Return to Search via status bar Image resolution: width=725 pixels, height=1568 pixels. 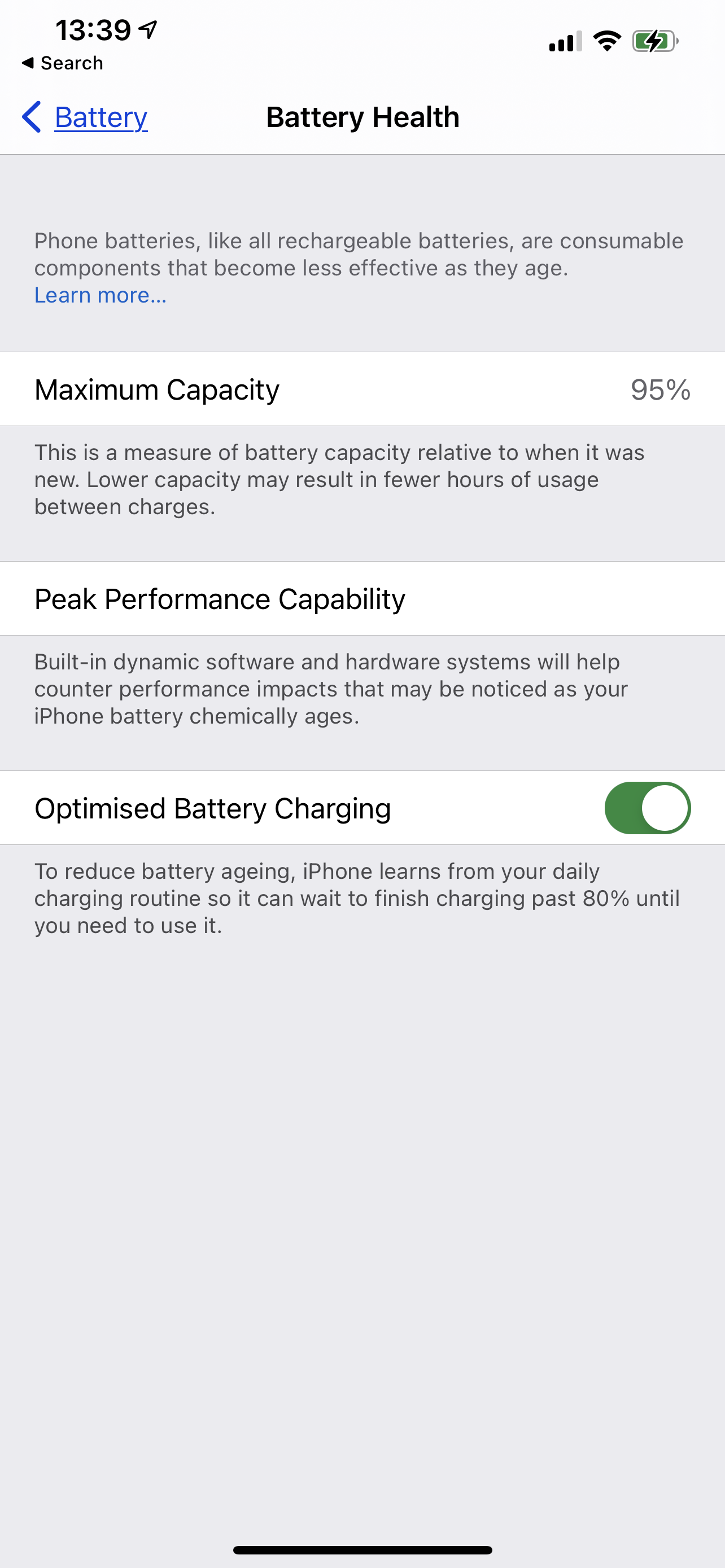(x=62, y=63)
